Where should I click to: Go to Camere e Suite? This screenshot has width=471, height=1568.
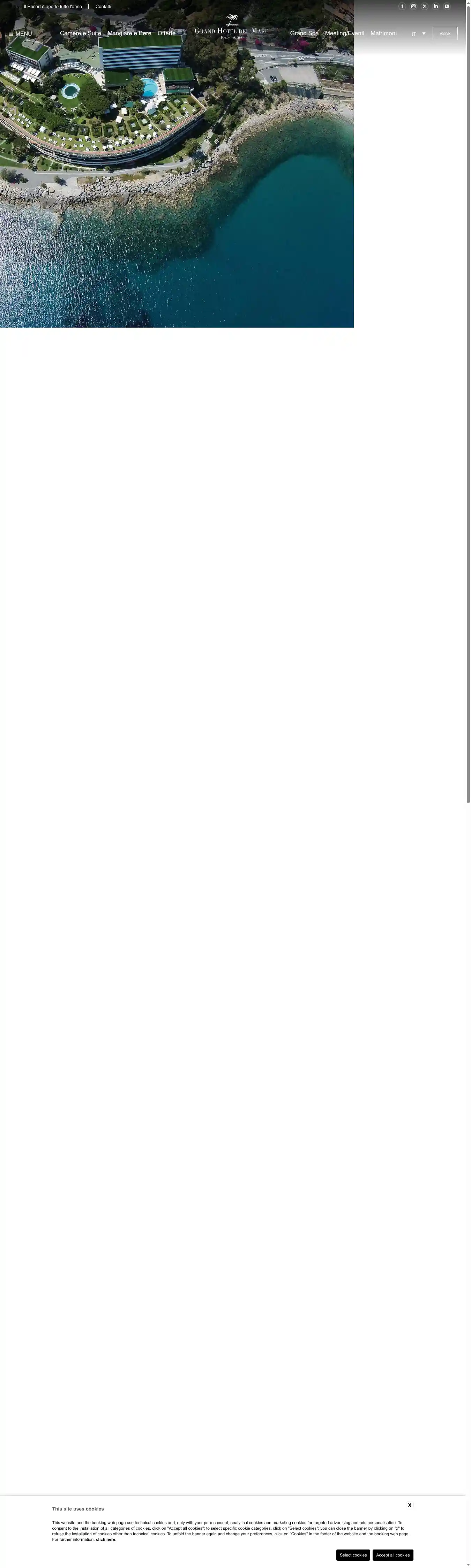tap(81, 33)
